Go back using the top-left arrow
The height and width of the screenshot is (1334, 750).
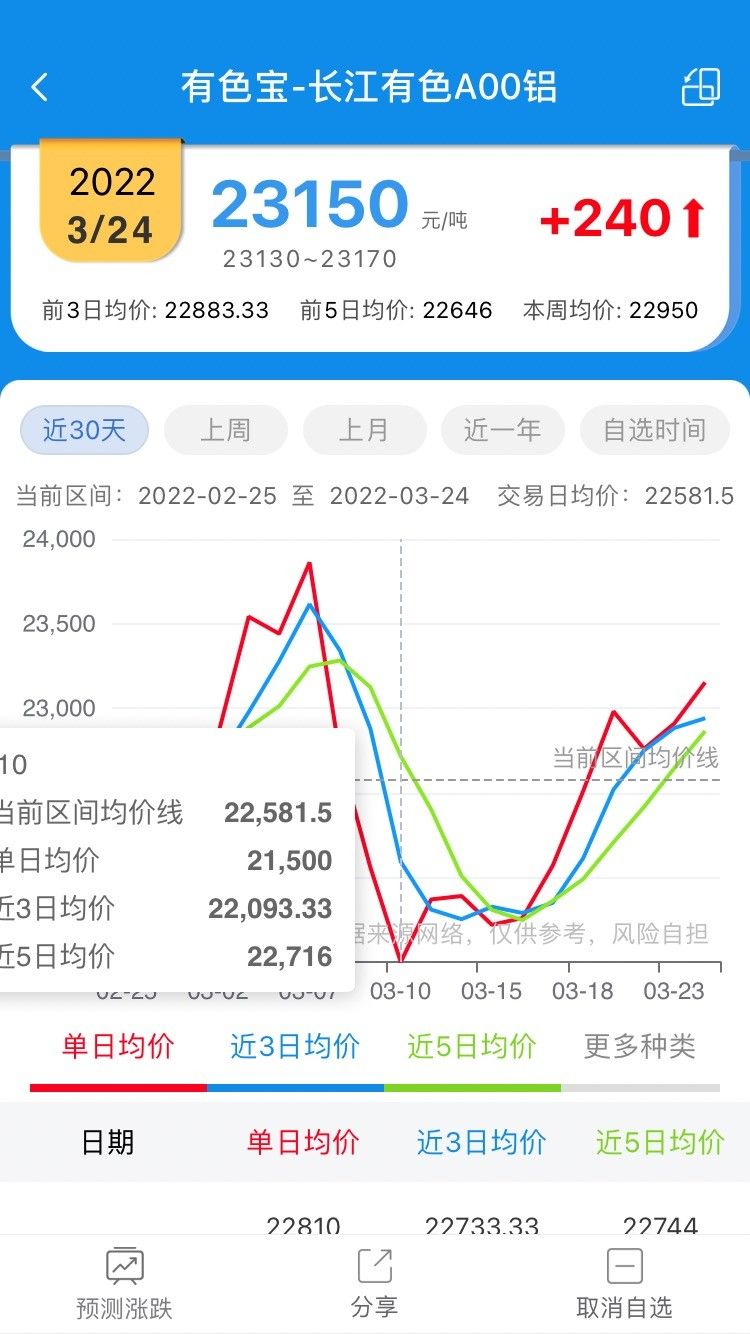[x=40, y=87]
